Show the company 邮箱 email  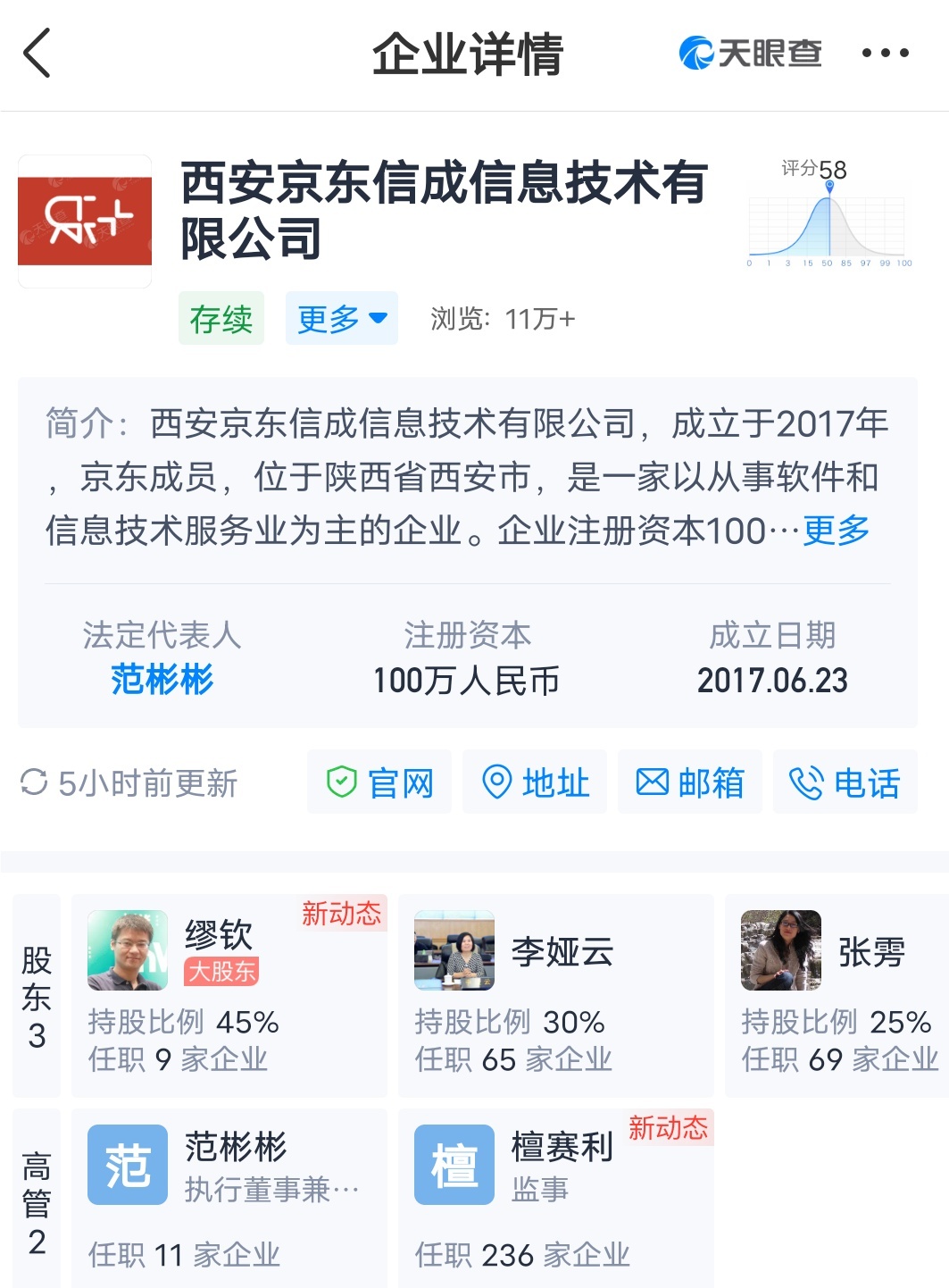[690, 782]
